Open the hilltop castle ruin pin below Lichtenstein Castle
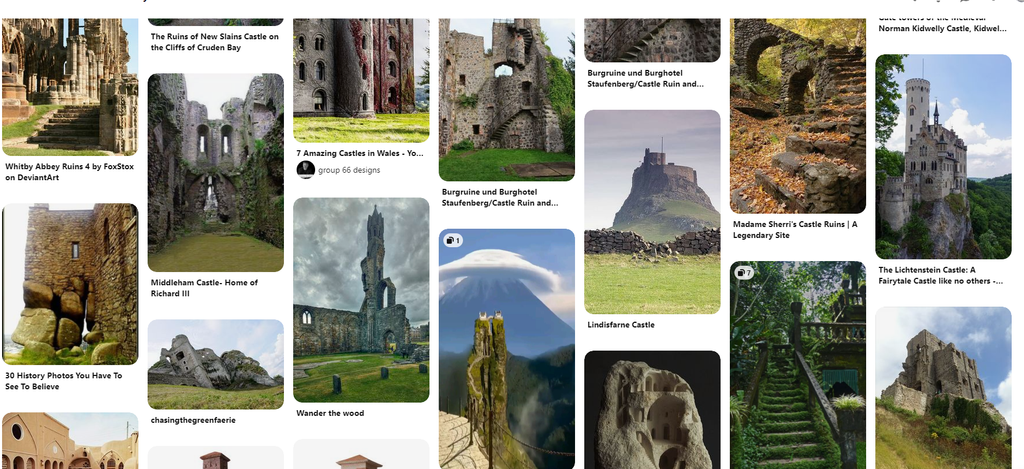 [943, 385]
